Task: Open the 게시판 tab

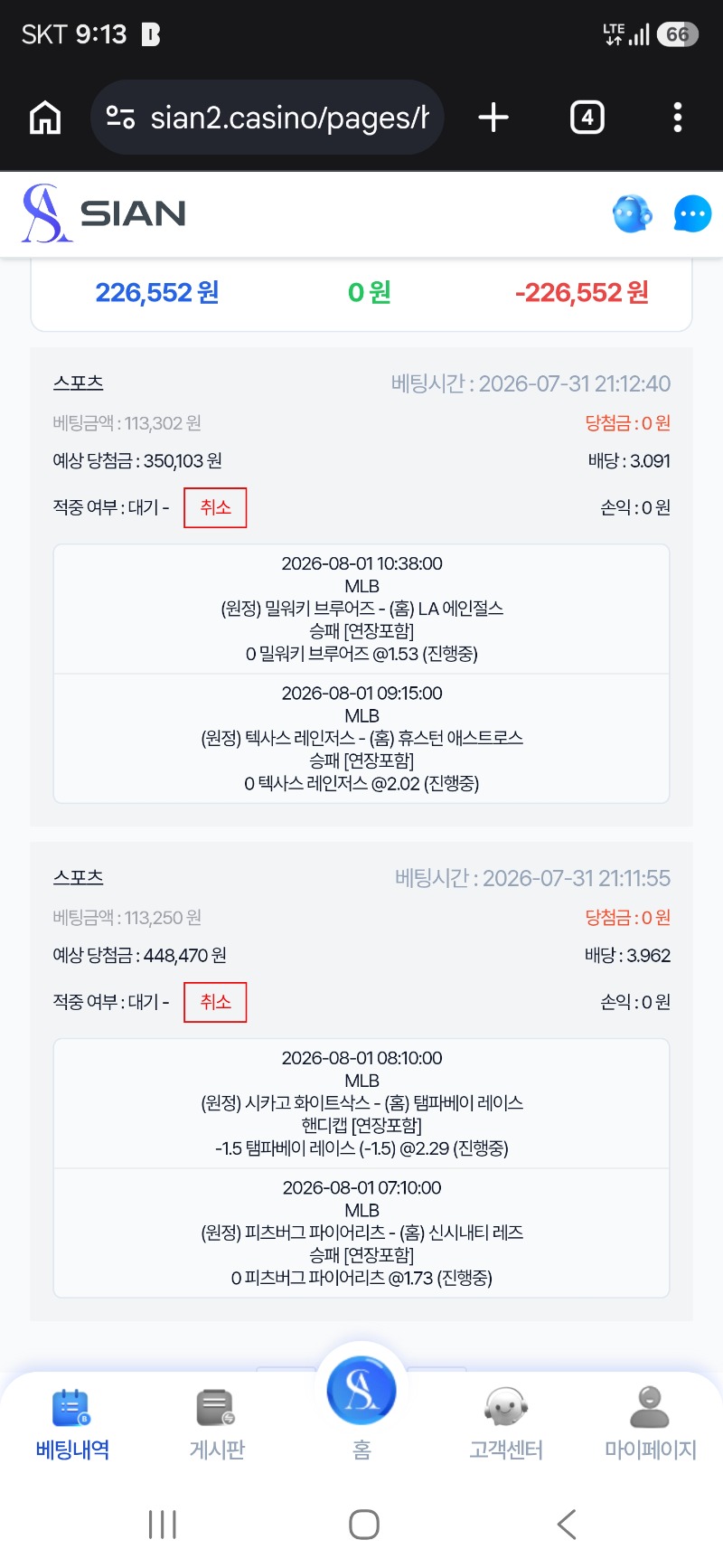Action: pyautogui.click(x=217, y=1425)
